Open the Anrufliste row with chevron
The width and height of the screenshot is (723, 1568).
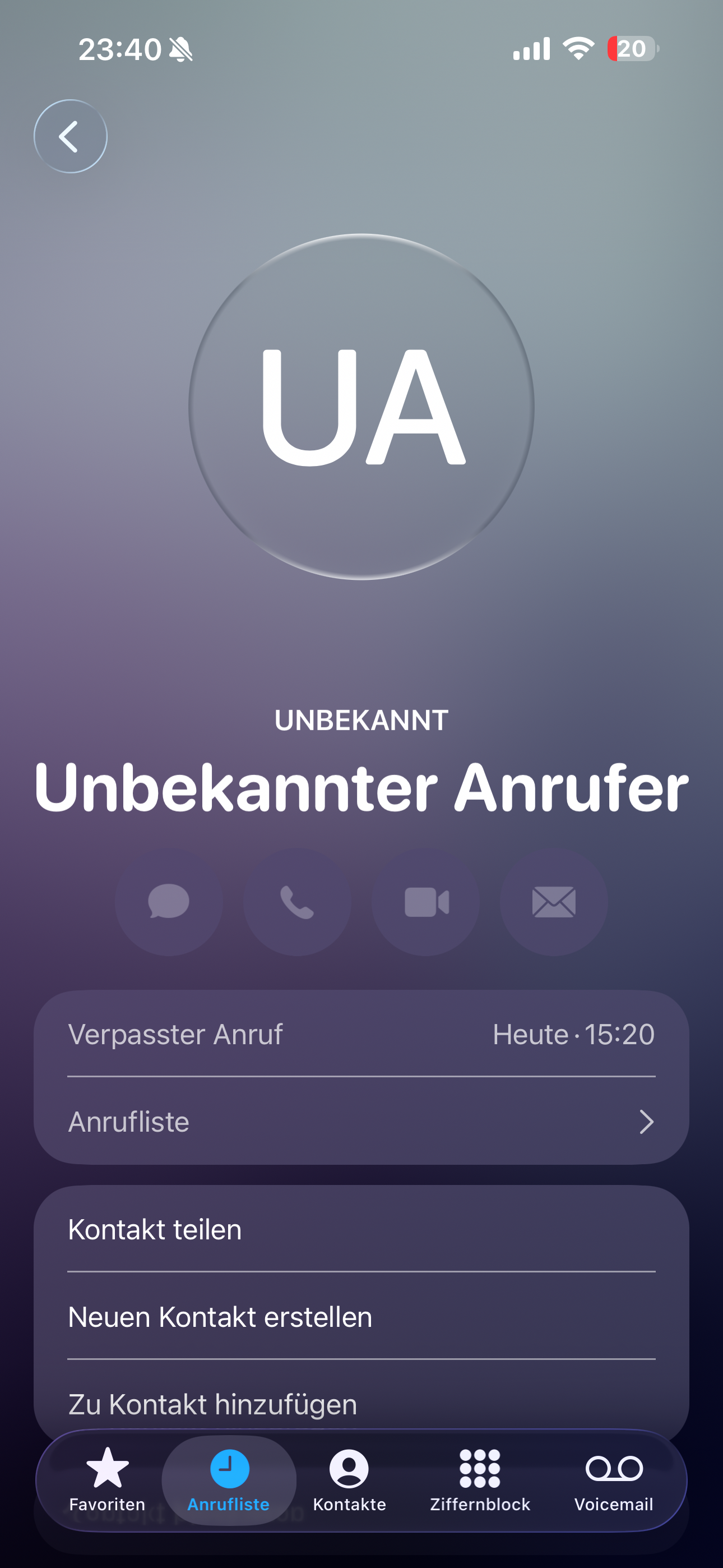click(x=361, y=1121)
